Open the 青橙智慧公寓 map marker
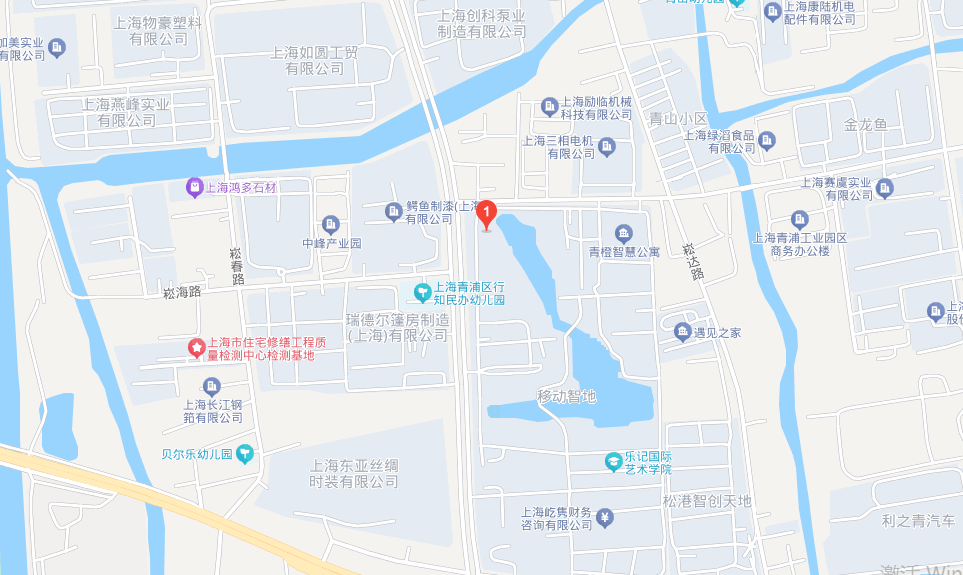The height and width of the screenshot is (575, 963). click(x=624, y=235)
